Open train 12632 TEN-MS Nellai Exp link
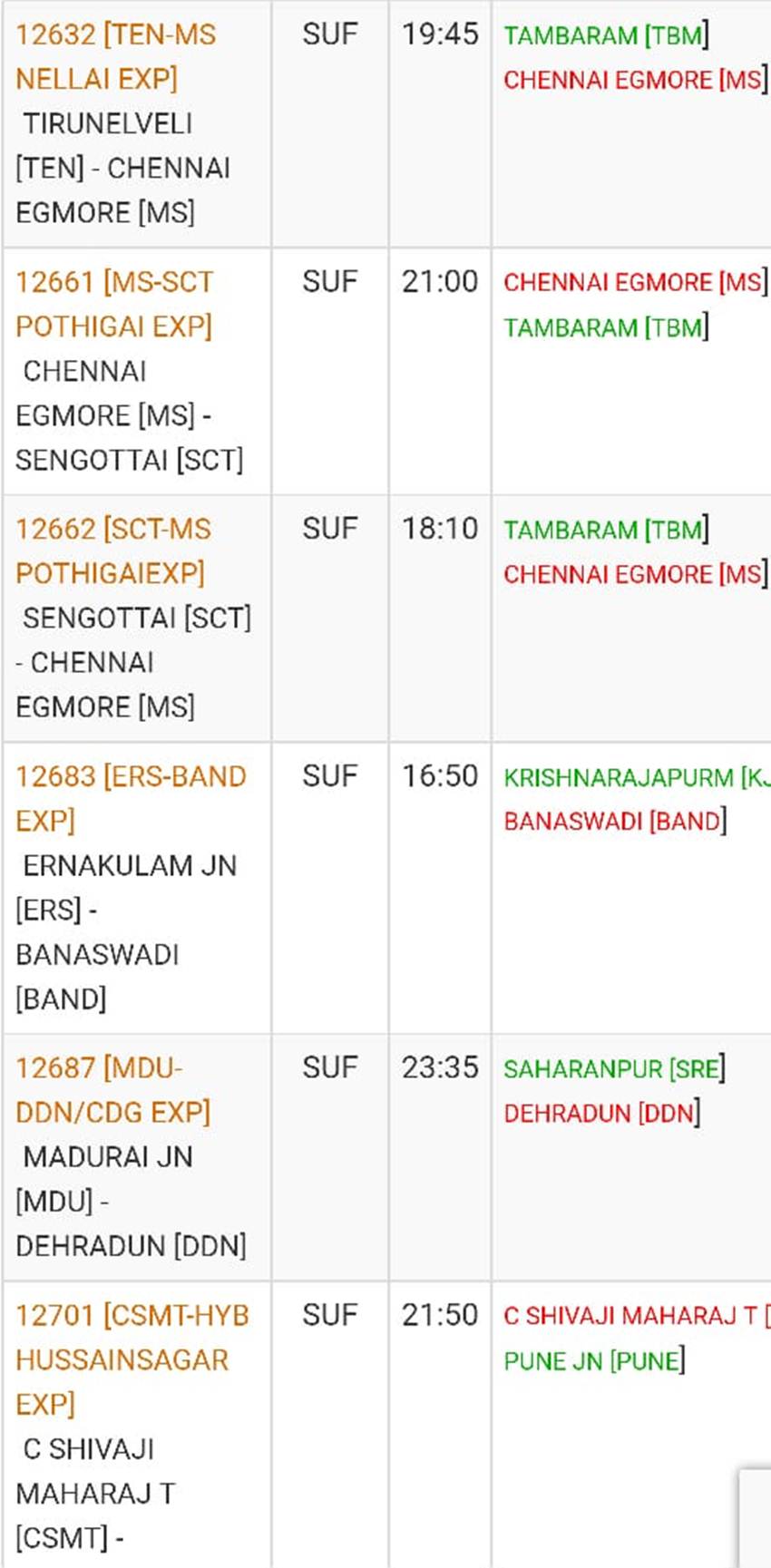Image resolution: width=771 pixels, height=1568 pixels. coord(116,57)
